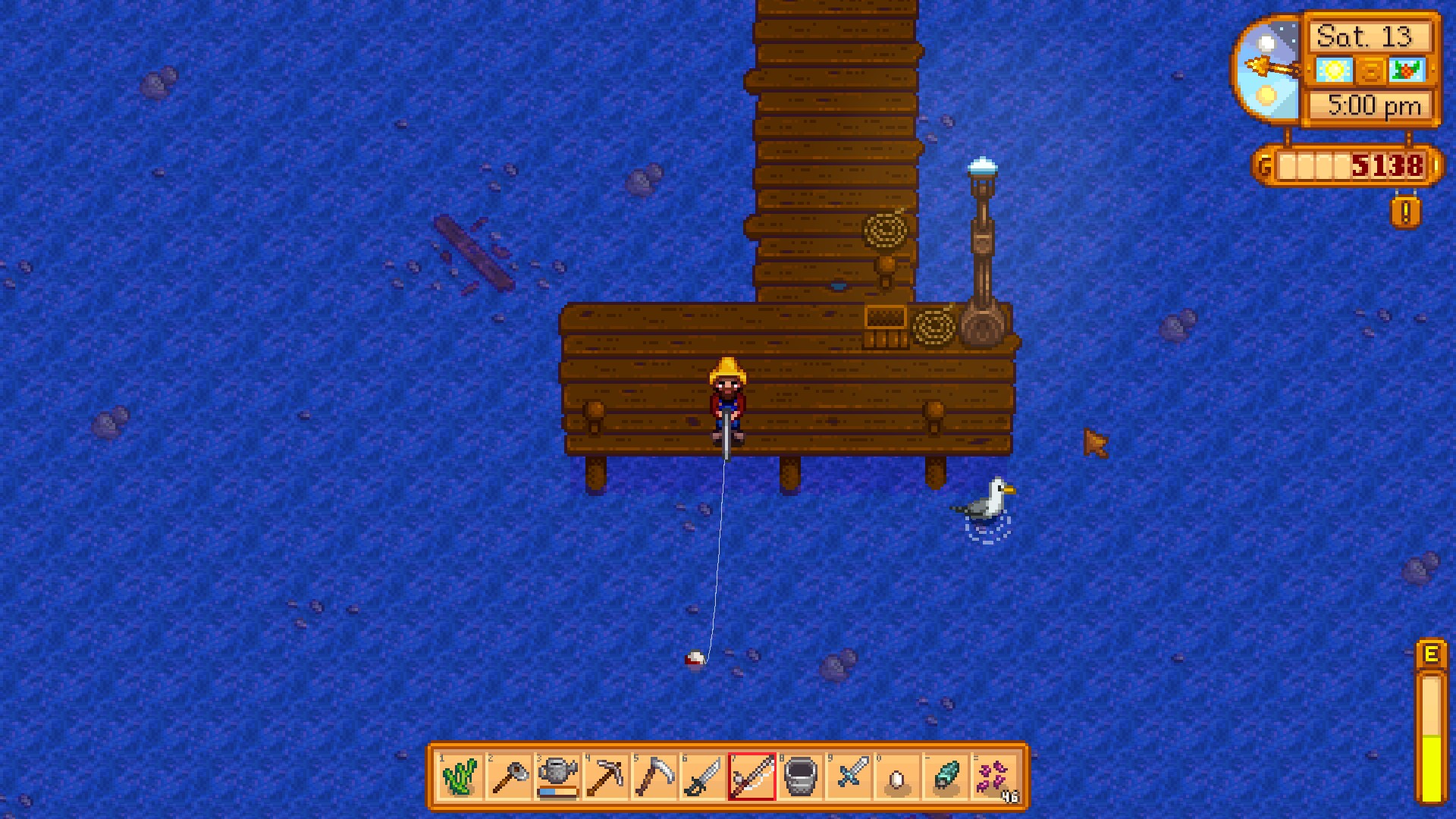Select the purple seeds stack of 46
The height and width of the screenshot is (819, 1456).
click(994, 777)
